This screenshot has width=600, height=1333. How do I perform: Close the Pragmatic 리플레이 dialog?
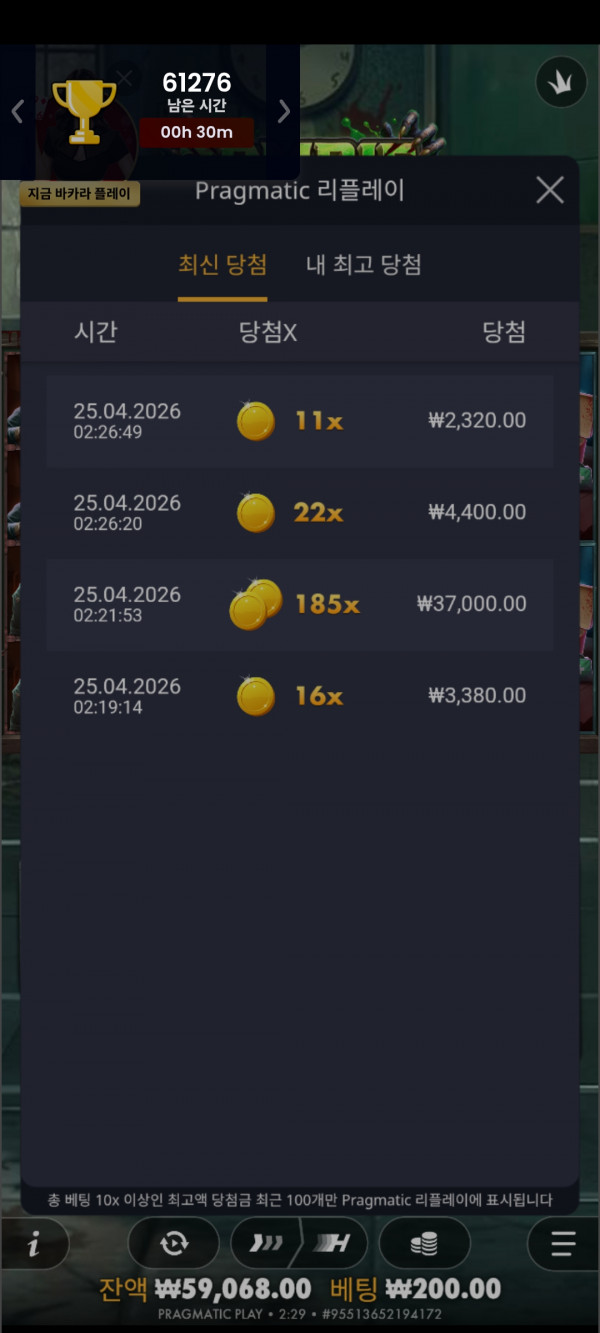(x=549, y=190)
